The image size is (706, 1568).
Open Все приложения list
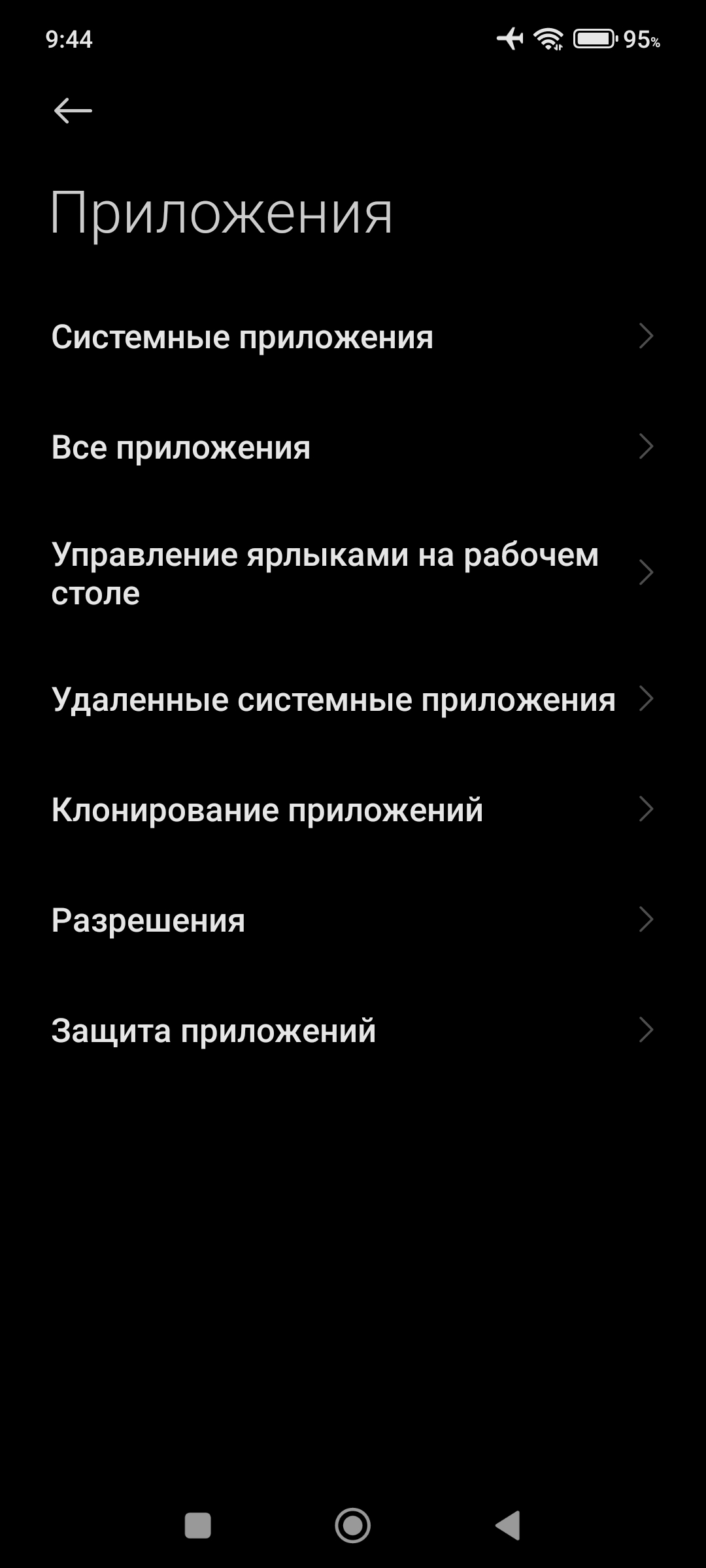[x=353, y=448]
